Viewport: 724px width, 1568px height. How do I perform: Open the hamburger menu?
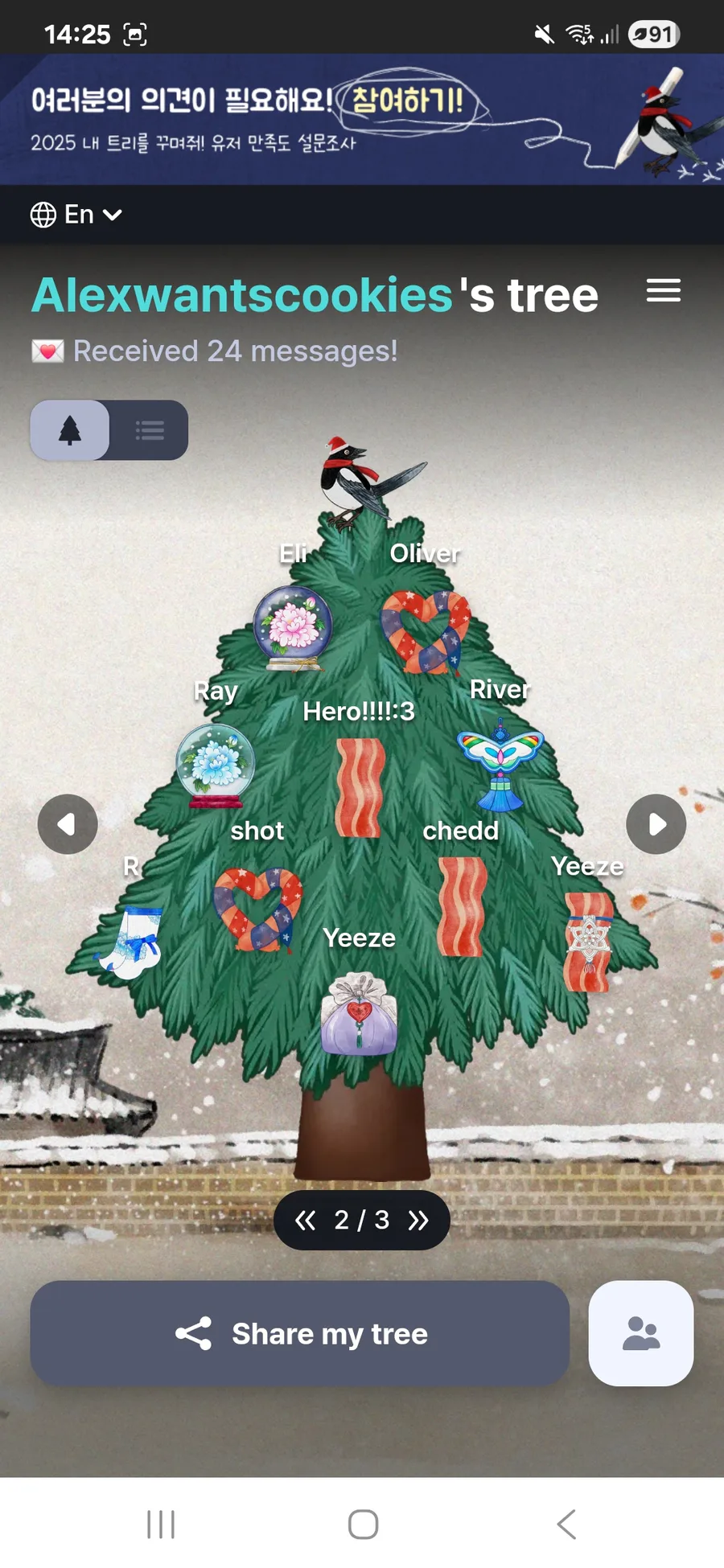663,290
